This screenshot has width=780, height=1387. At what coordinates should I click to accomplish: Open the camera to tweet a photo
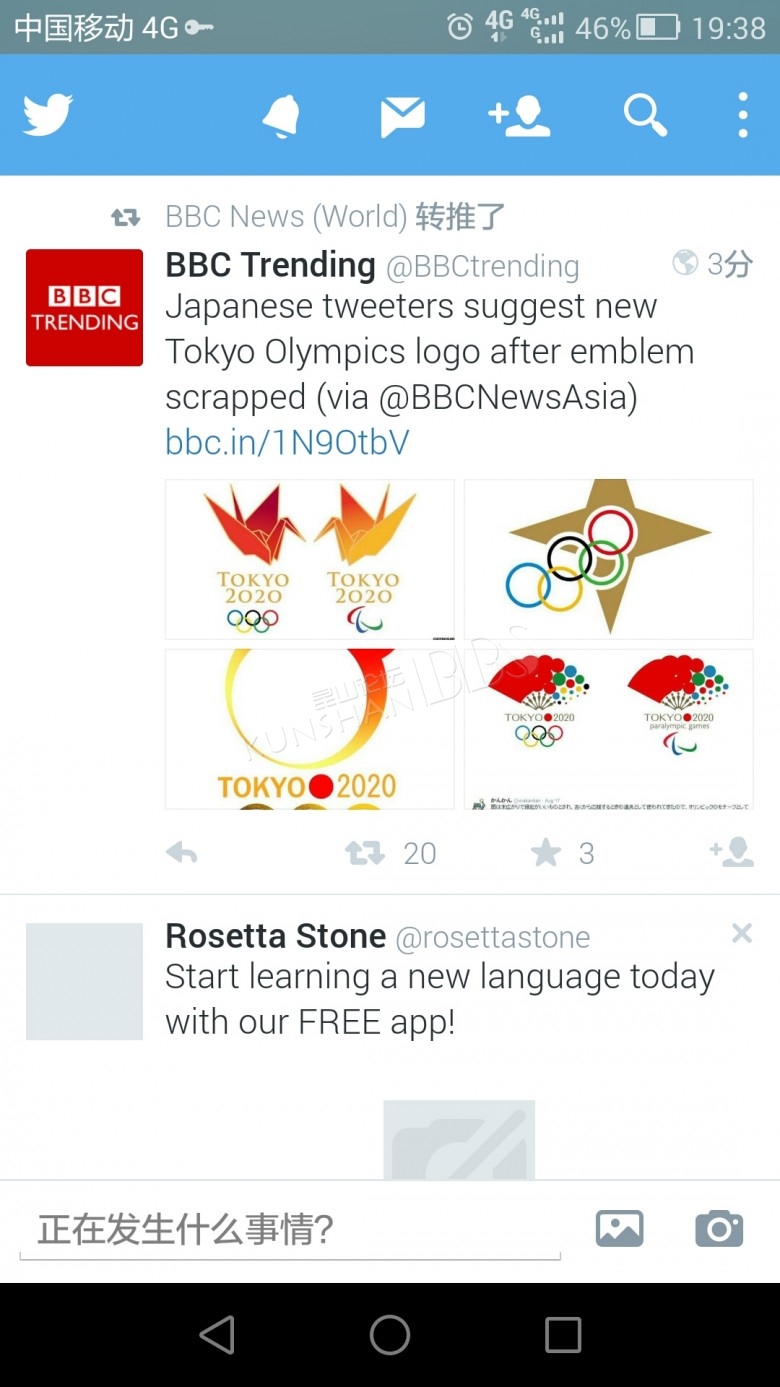[x=720, y=1229]
